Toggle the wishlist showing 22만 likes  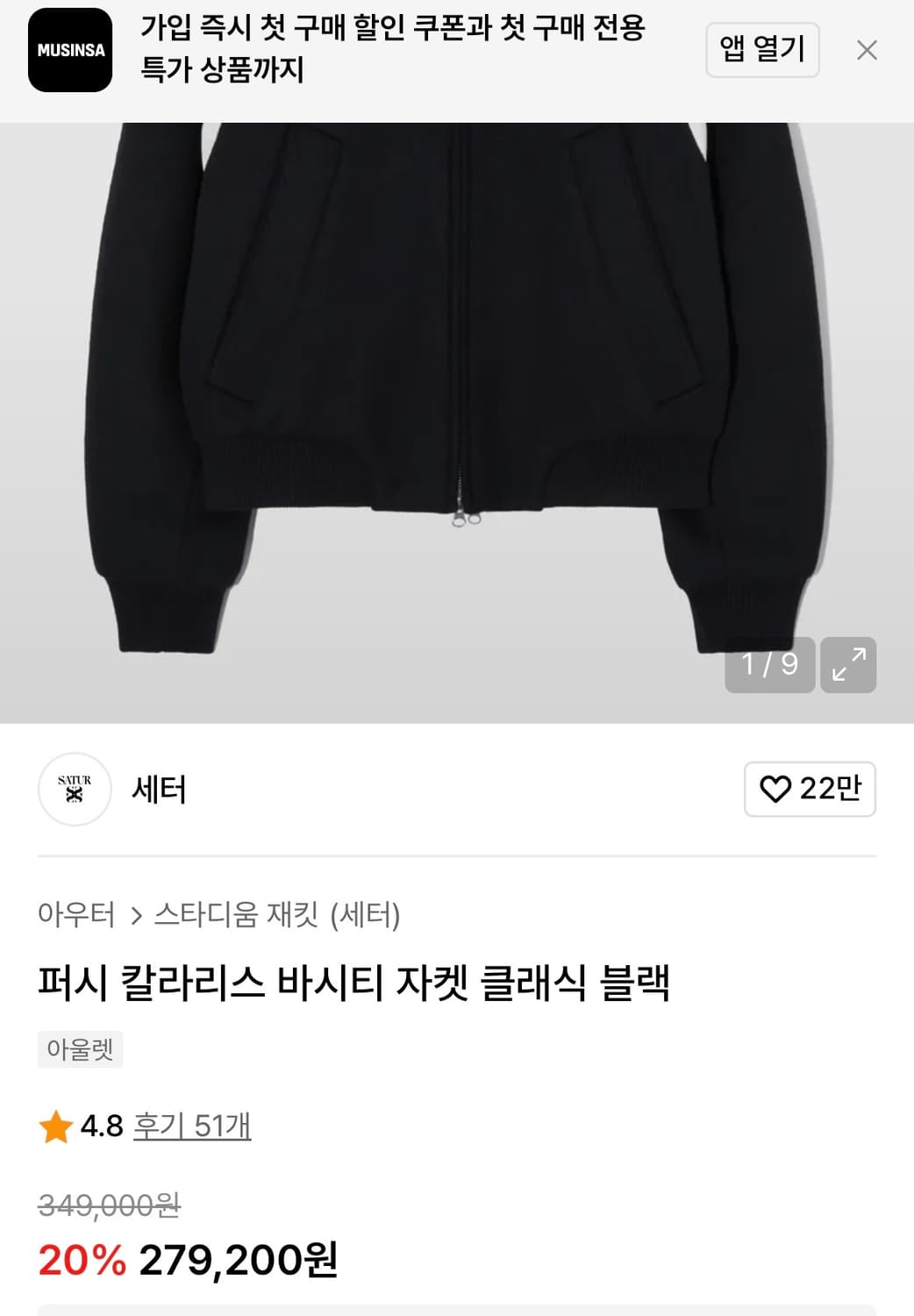809,789
